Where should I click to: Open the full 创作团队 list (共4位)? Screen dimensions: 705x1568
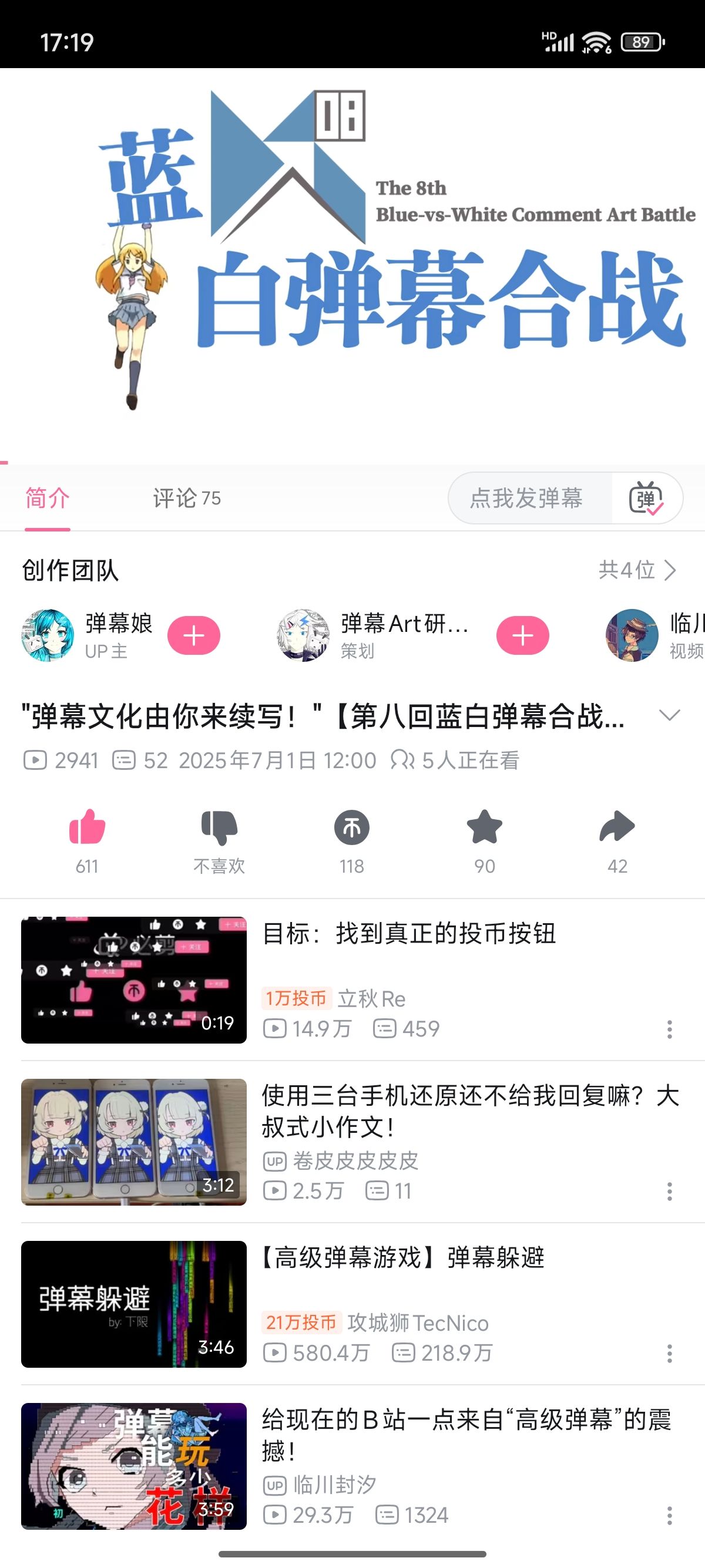(x=637, y=570)
